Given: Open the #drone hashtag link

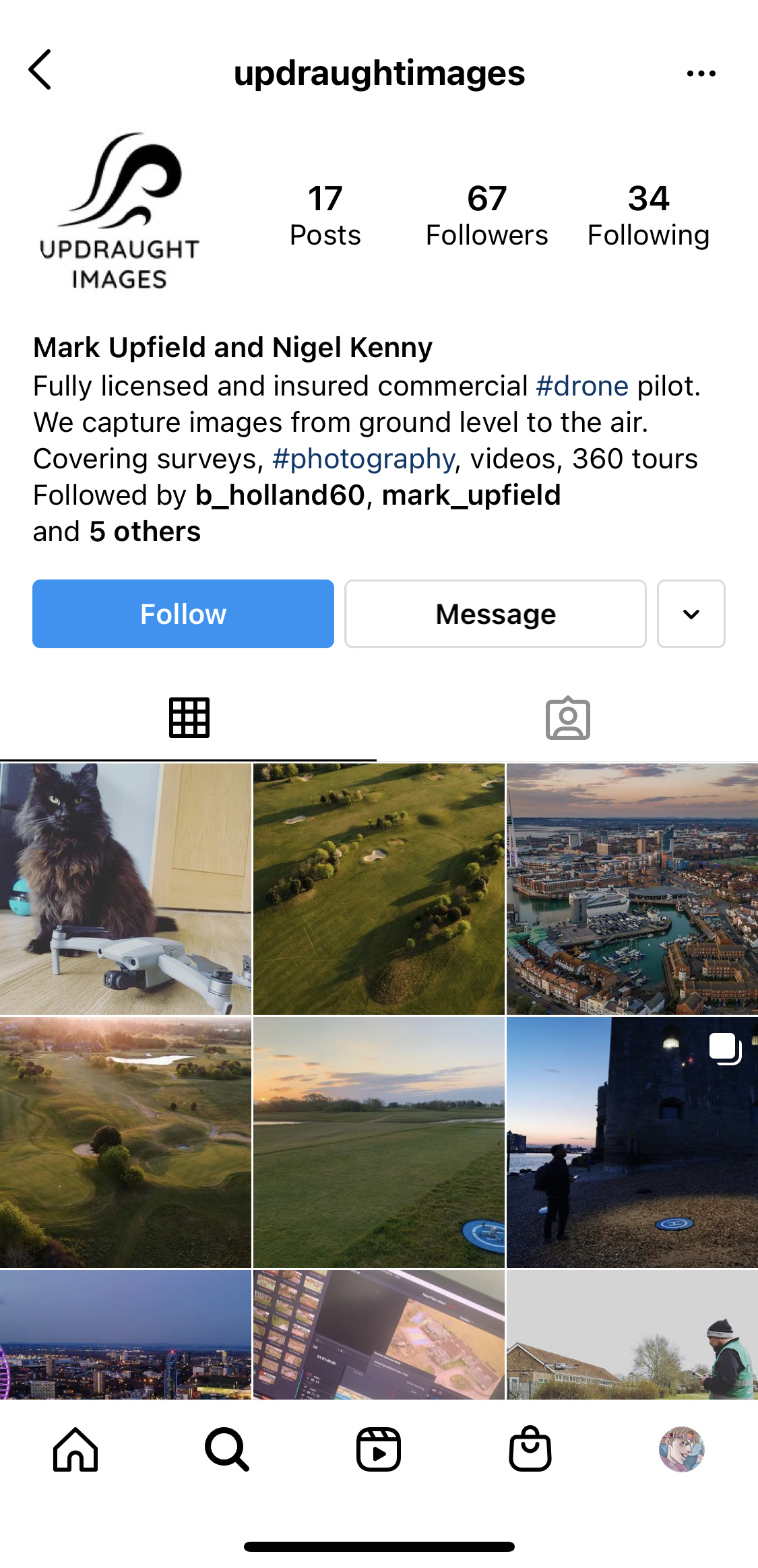Looking at the screenshot, I should (582, 386).
